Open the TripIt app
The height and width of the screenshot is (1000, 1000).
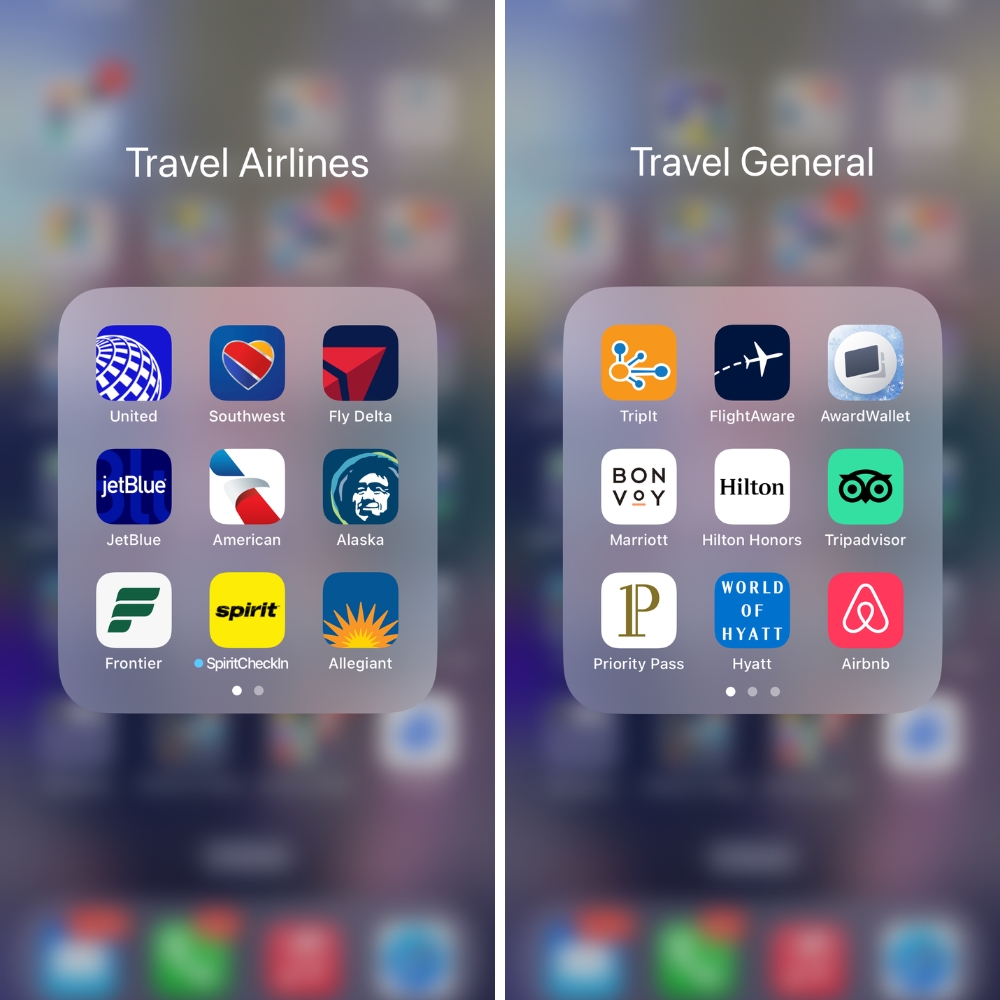coord(639,363)
